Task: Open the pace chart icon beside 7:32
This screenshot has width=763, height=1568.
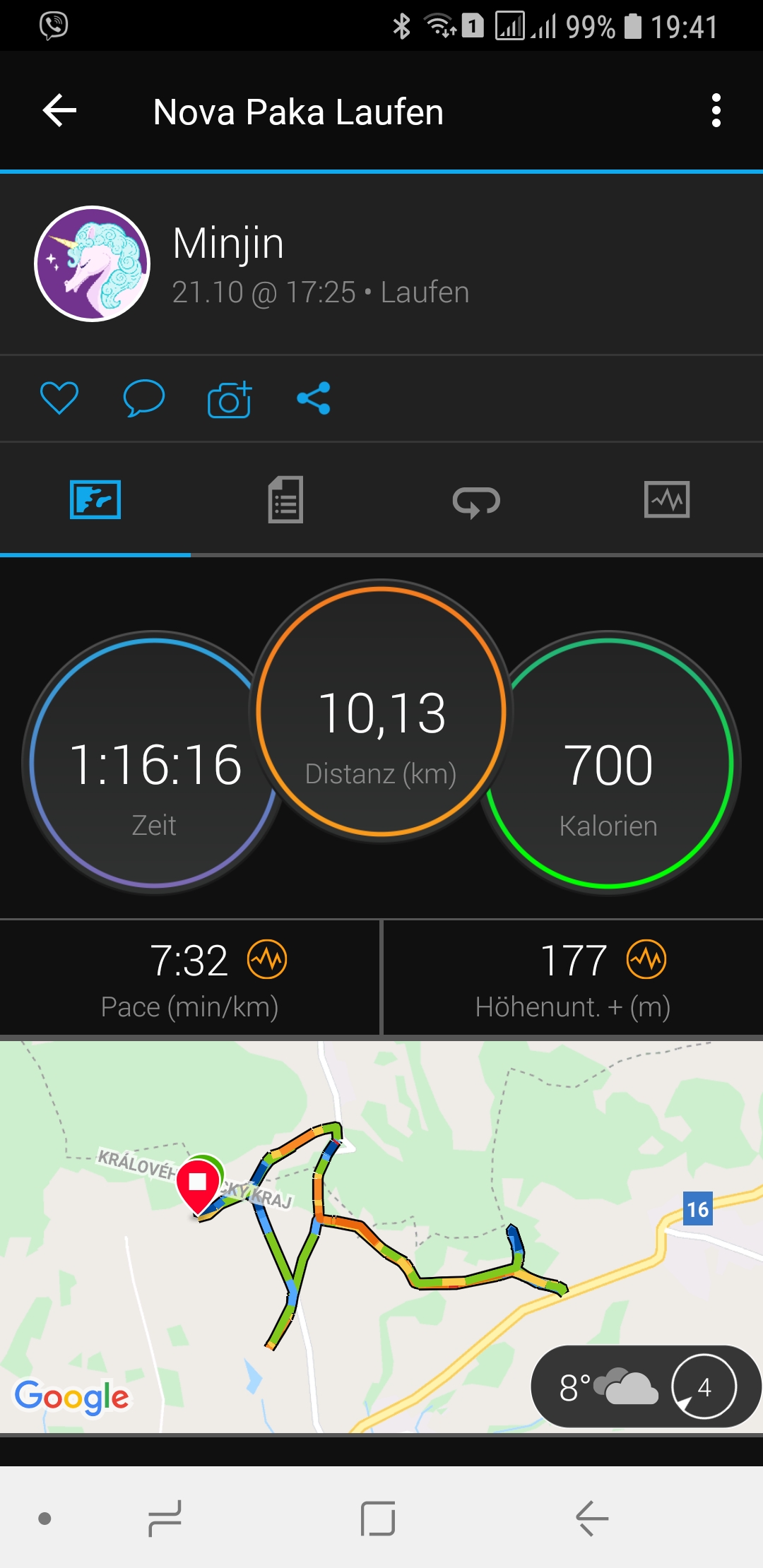Action: pyautogui.click(x=267, y=959)
